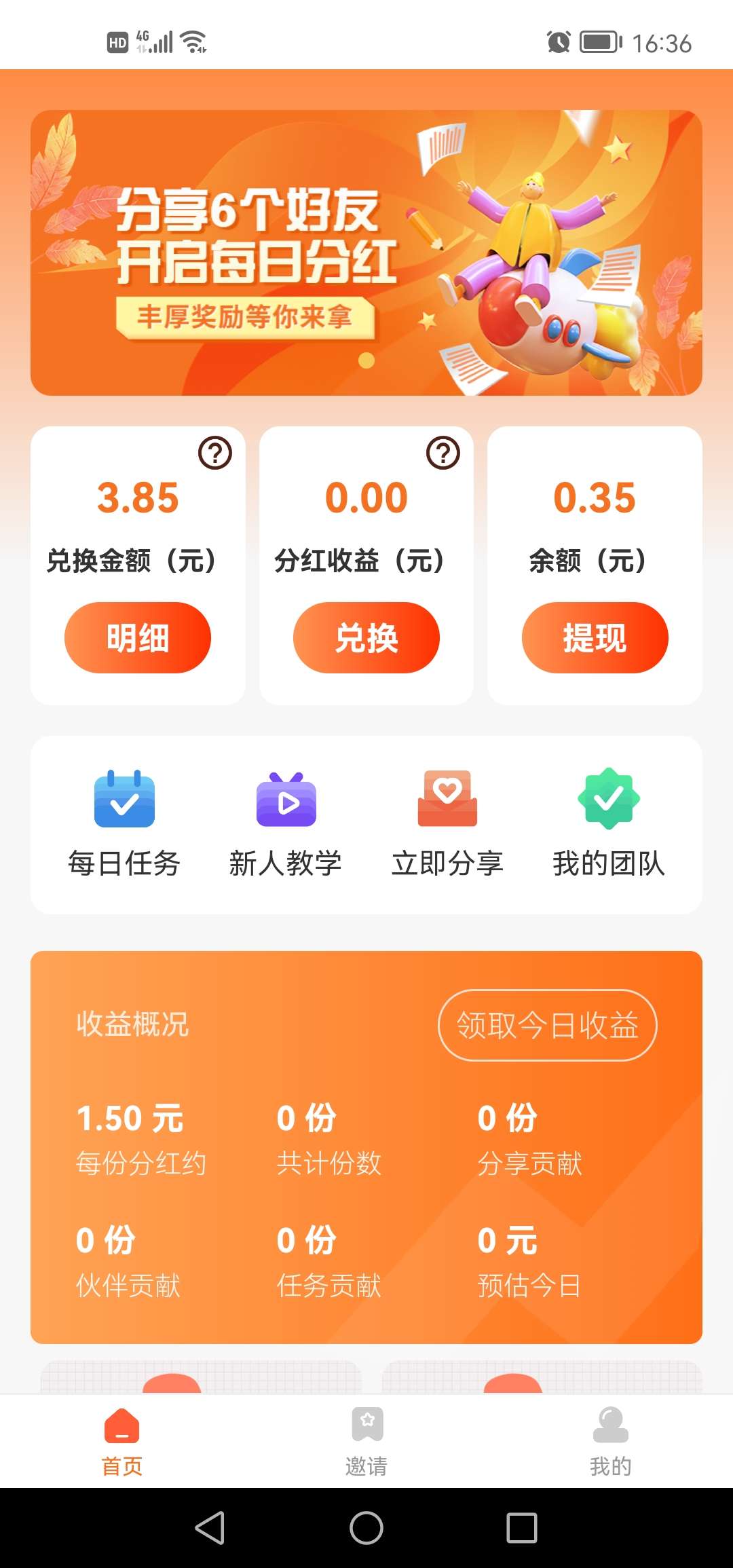Tap 提现 to withdraw balance
733x1568 pixels.
click(x=595, y=637)
